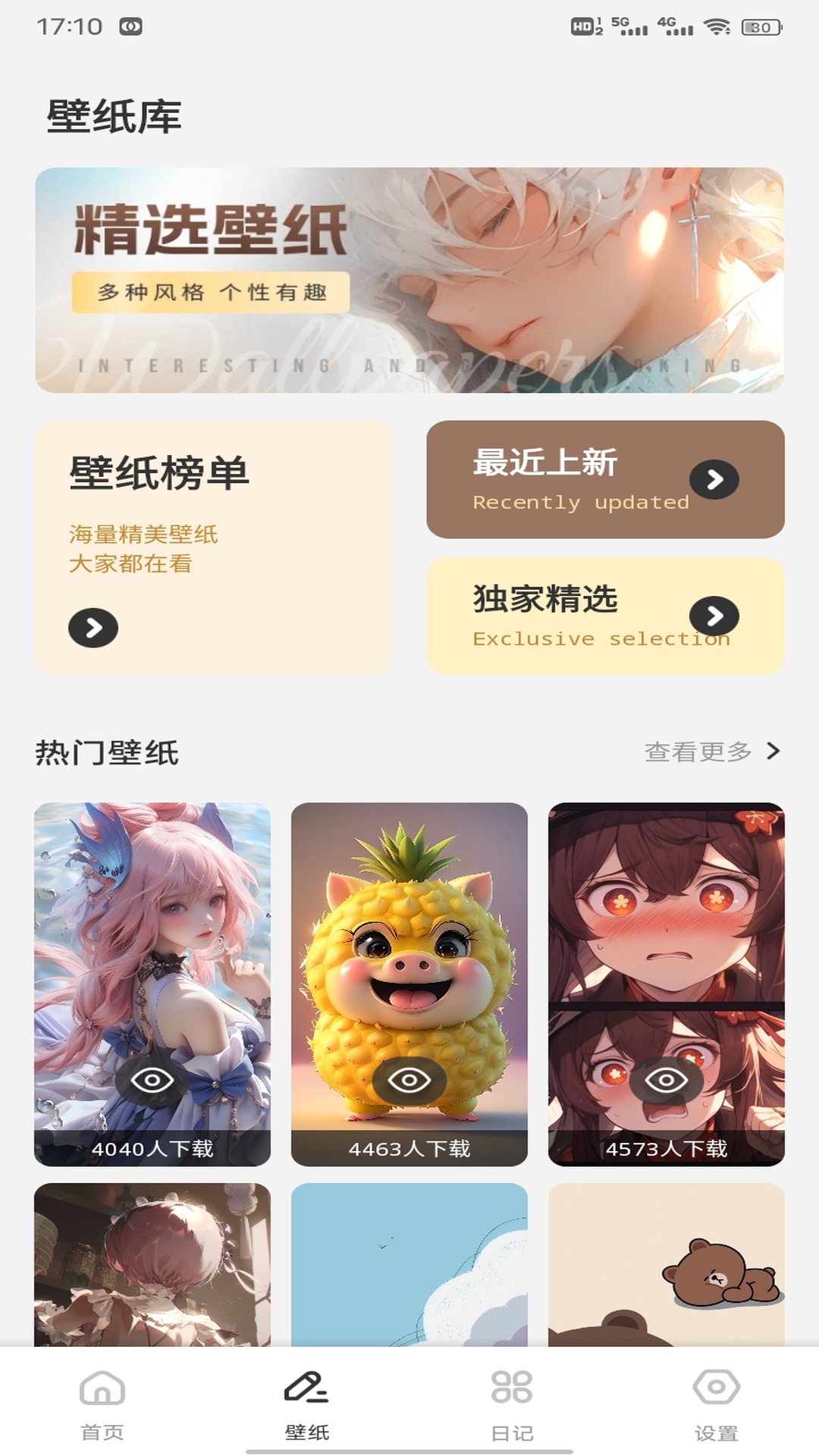Tap the arrow icon on 最近上新 card
819x1456 pixels.
point(714,479)
